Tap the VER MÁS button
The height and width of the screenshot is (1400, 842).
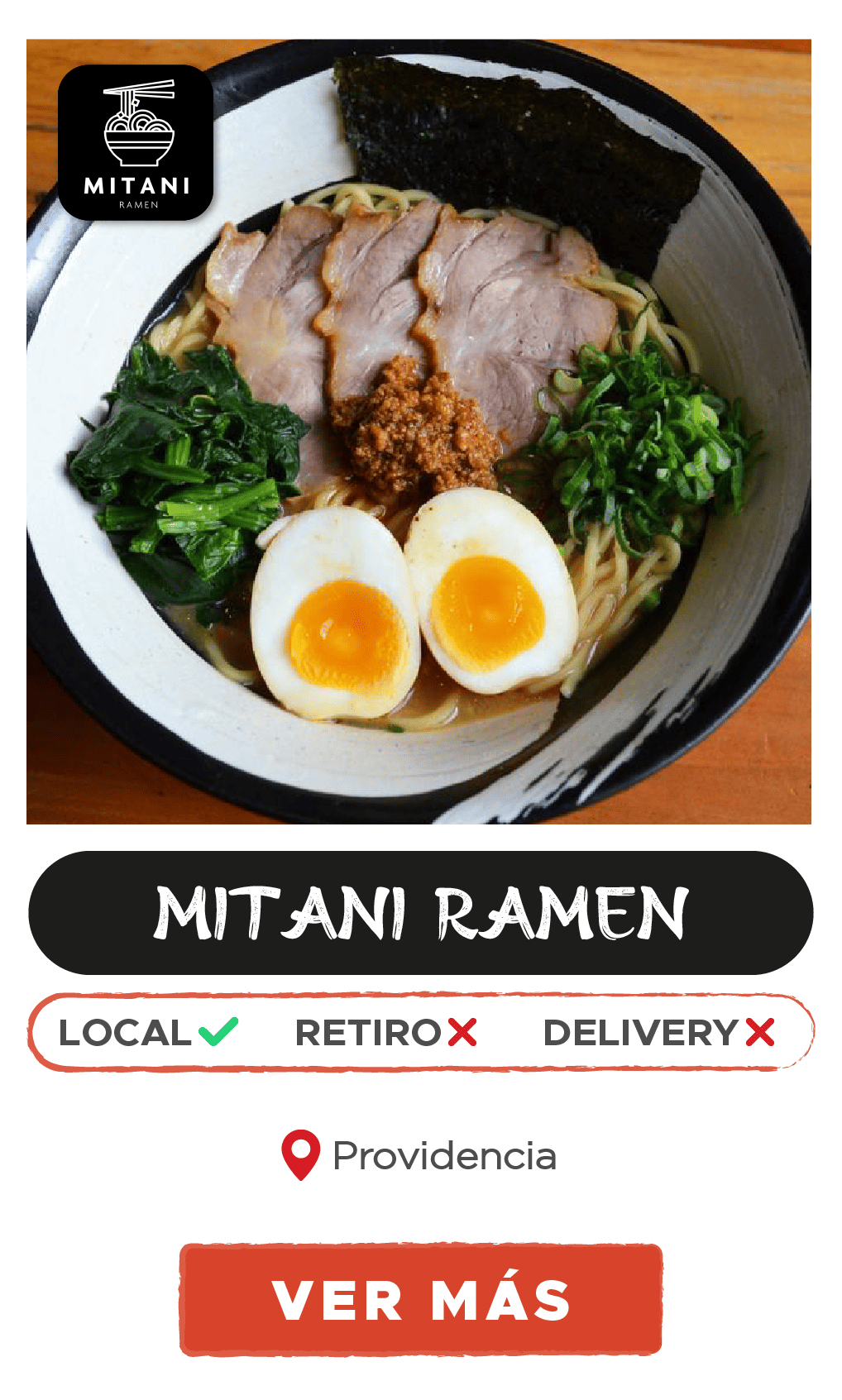click(x=420, y=1299)
